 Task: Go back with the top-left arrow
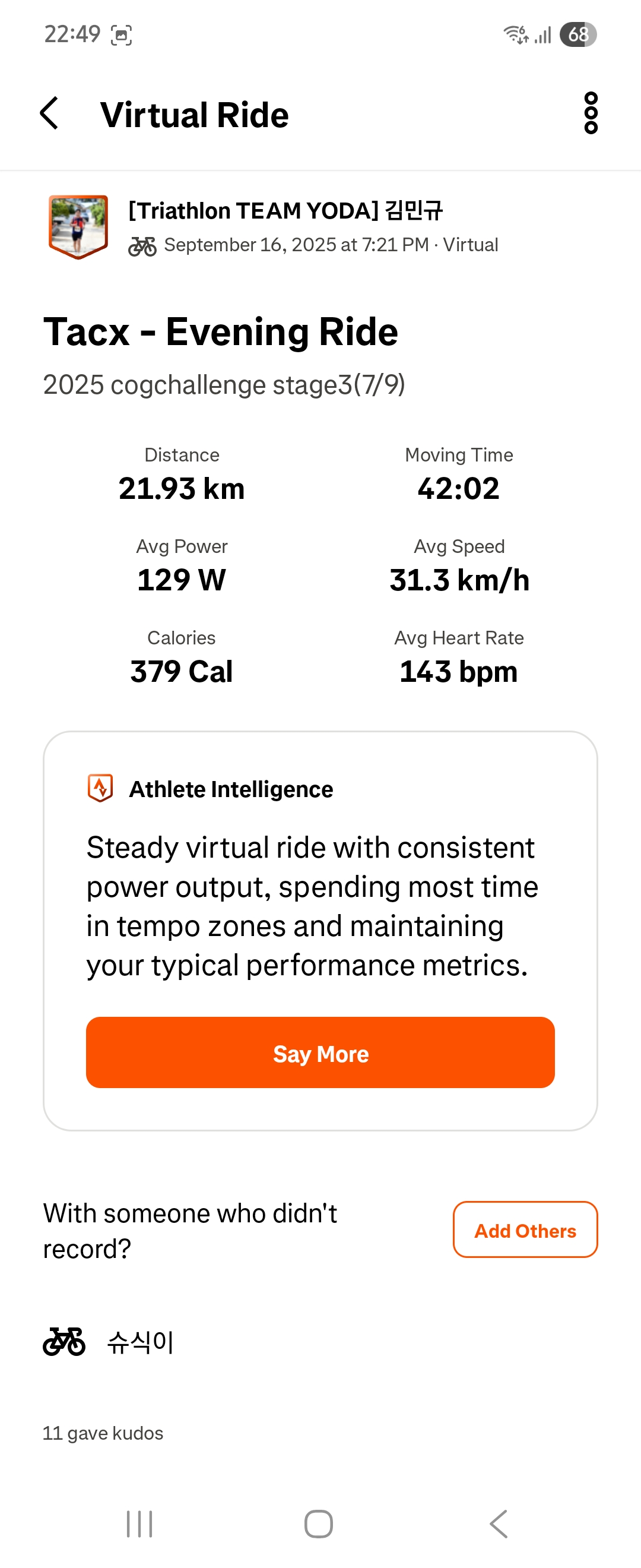(x=49, y=113)
